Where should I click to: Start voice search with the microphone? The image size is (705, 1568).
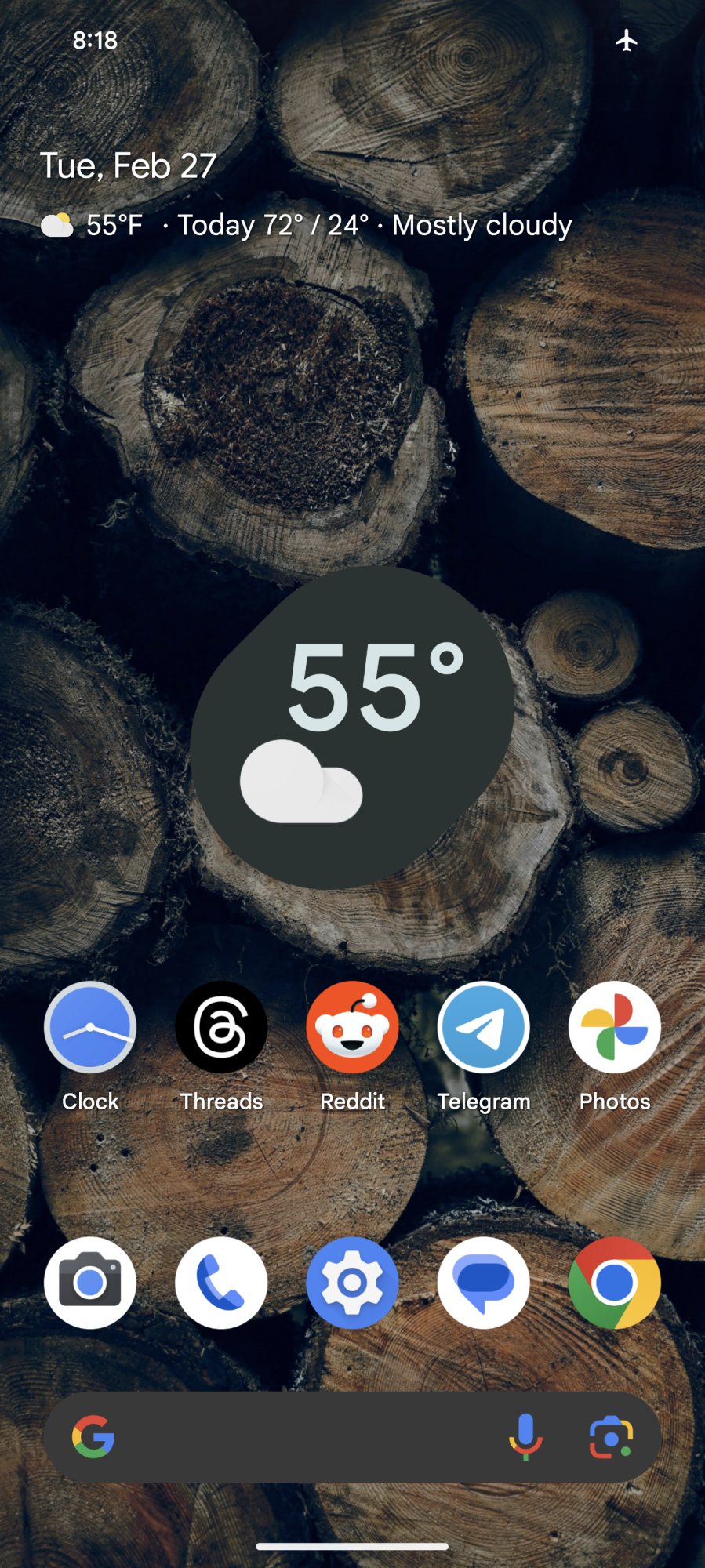click(525, 1437)
